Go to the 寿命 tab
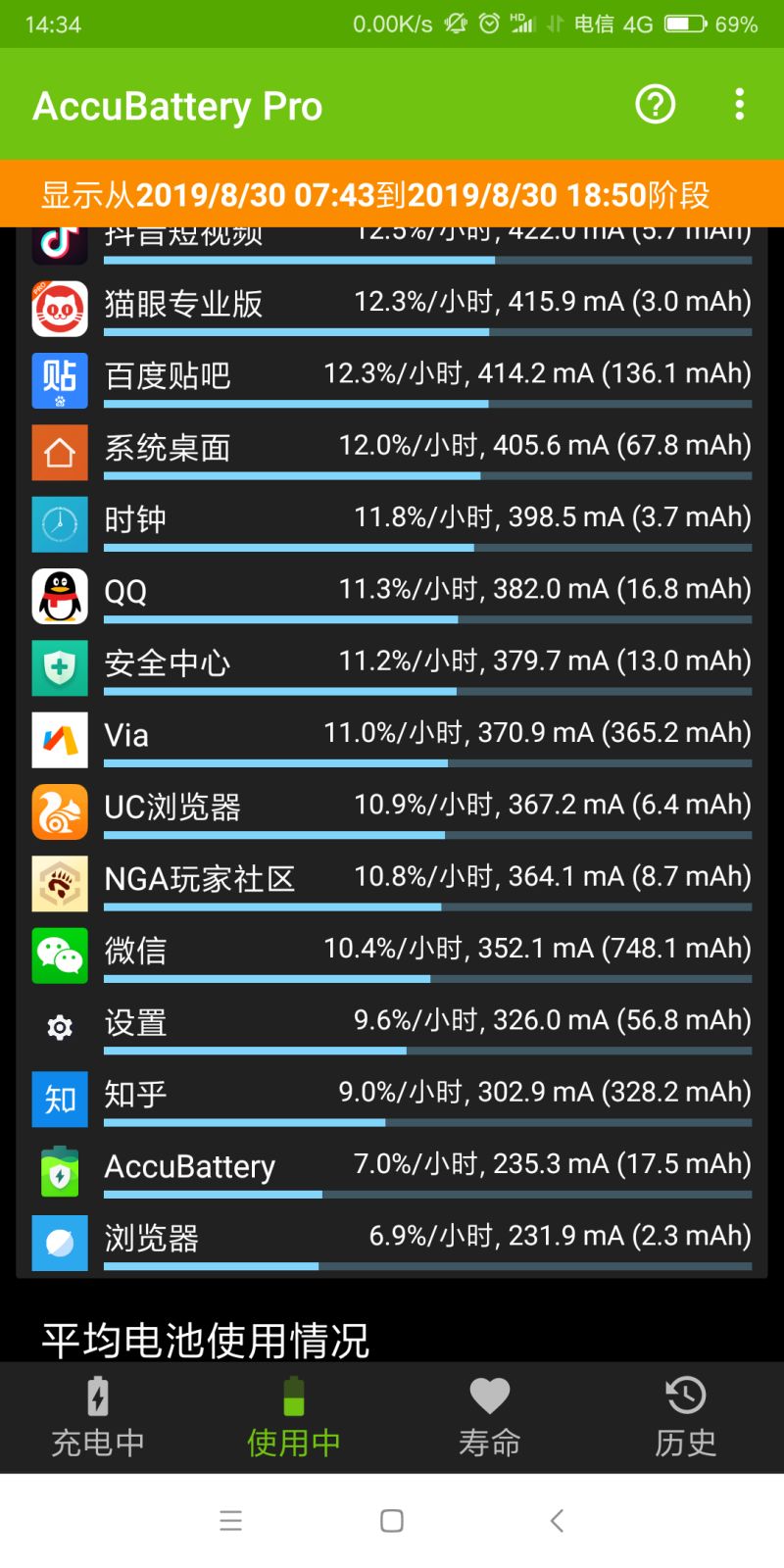The height and width of the screenshot is (1568, 784). (x=490, y=1417)
